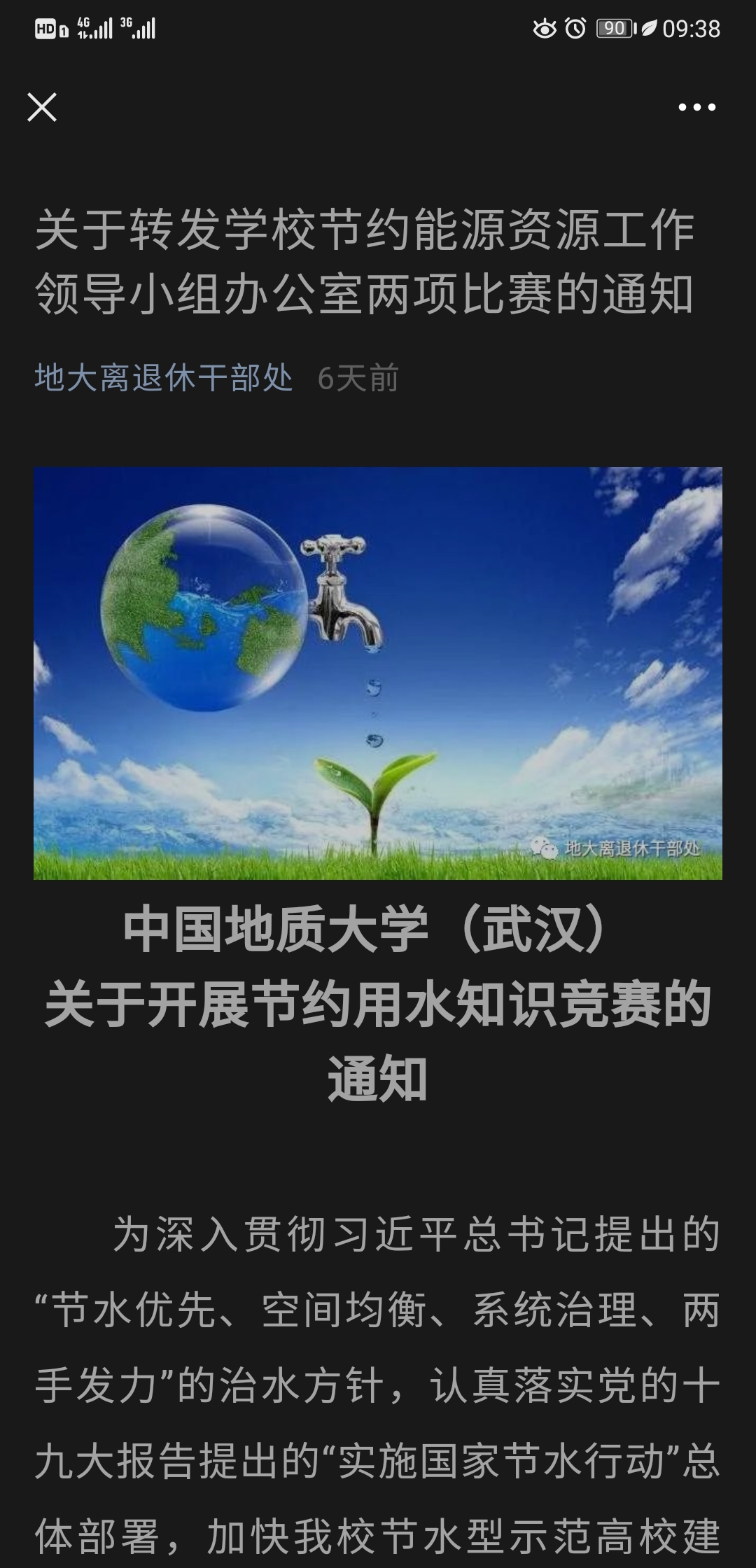Open the three-dot overflow menu

[696, 107]
